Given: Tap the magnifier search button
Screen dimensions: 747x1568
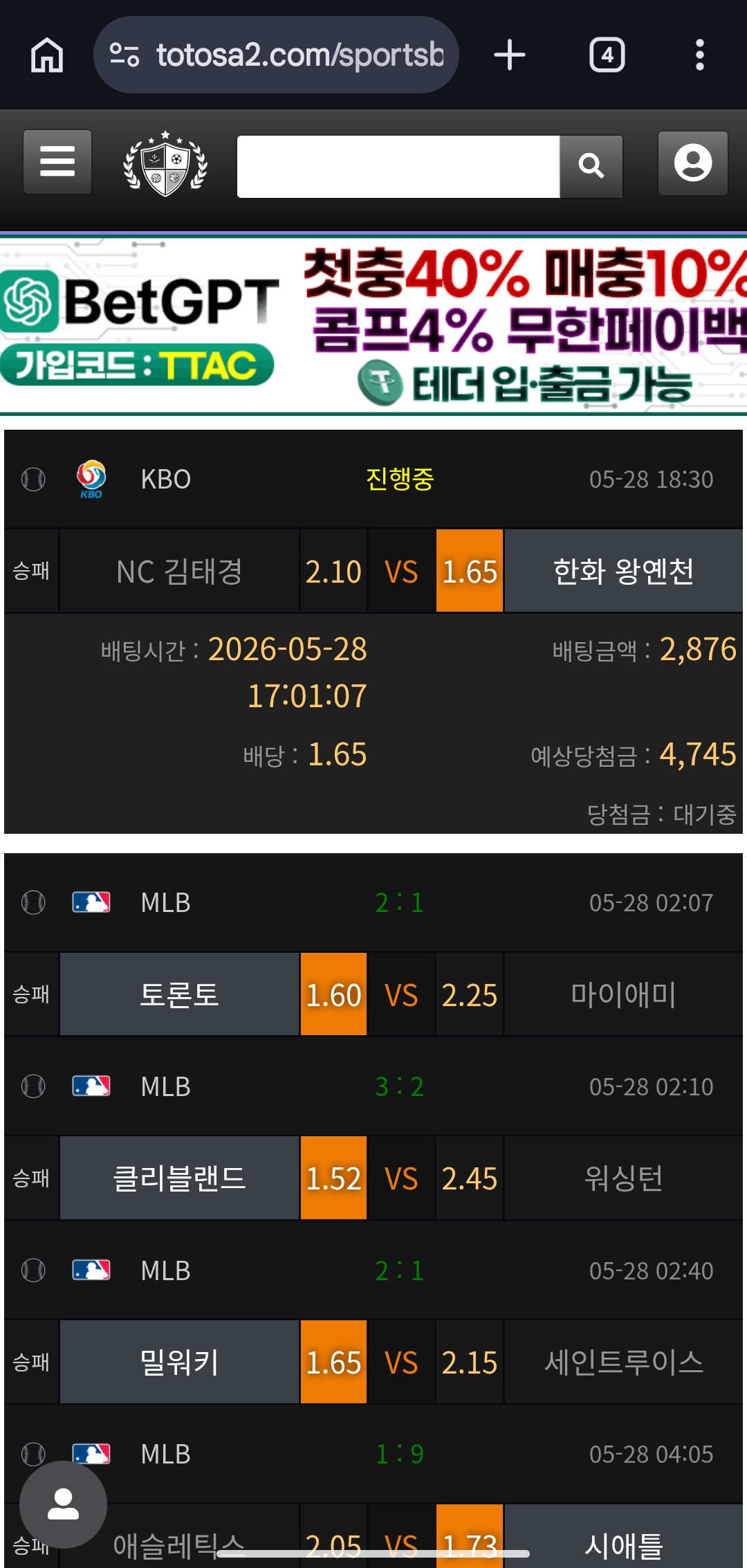Looking at the screenshot, I should click(591, 166).
